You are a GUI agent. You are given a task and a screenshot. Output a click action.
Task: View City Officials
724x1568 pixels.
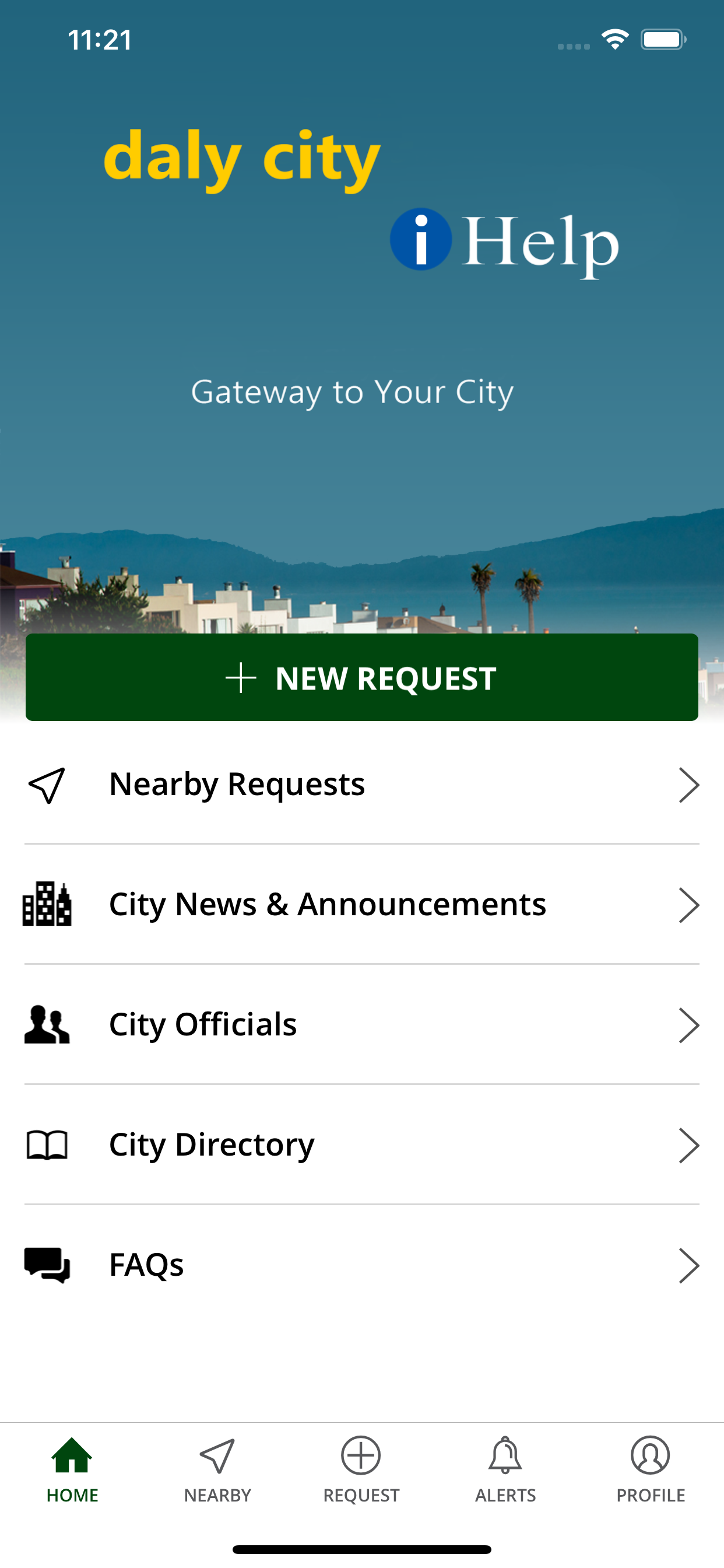point(362,1024)
